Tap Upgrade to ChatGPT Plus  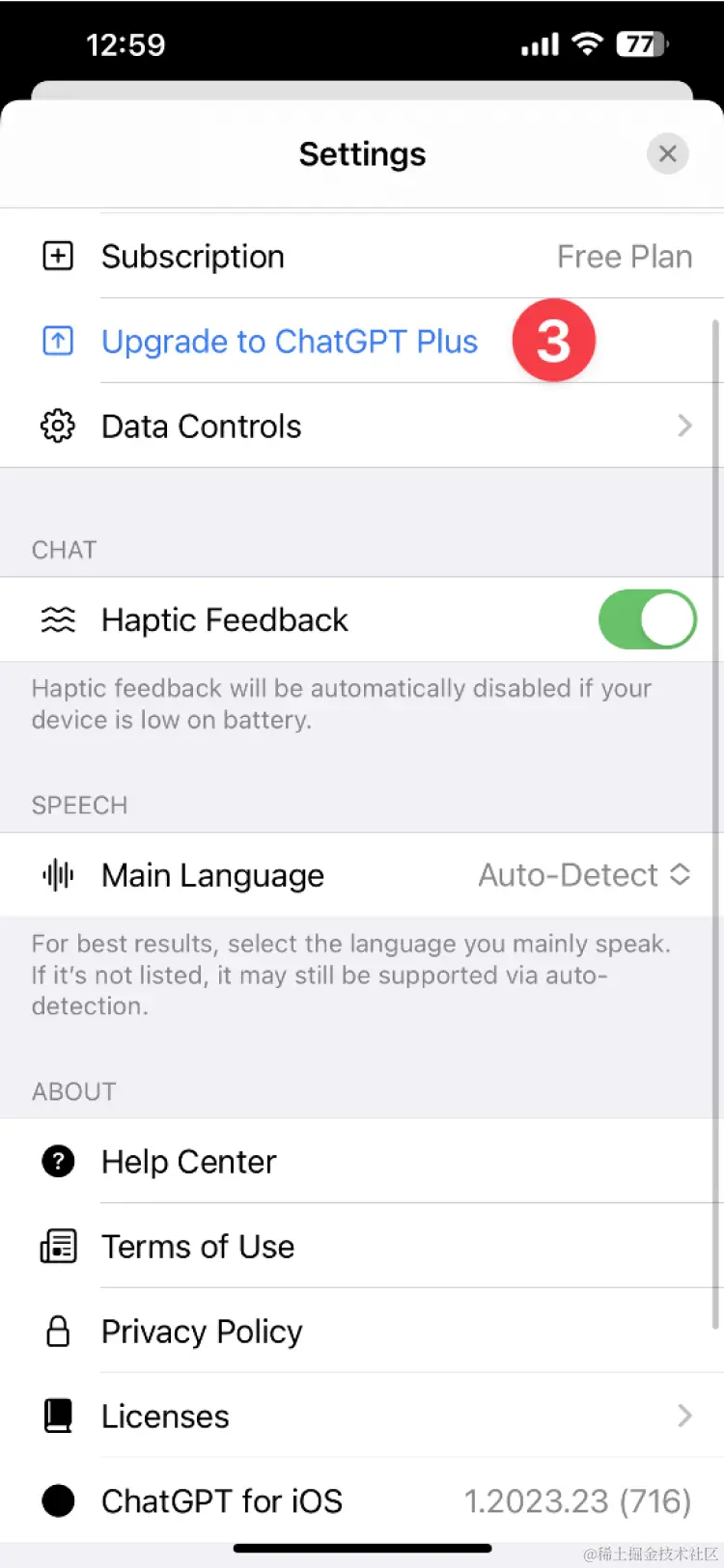[290, 341]
